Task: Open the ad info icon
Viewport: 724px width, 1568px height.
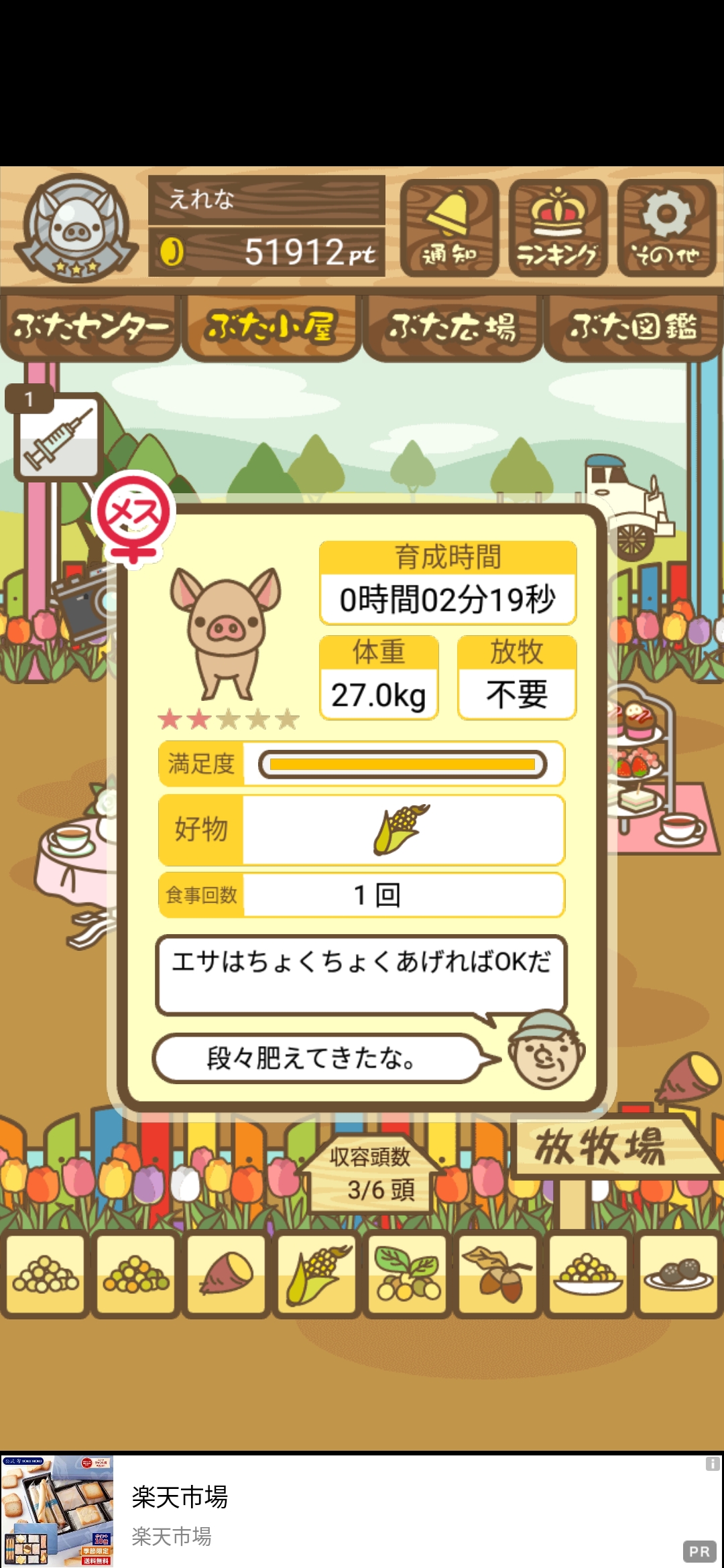Action: coord(713,1464)
